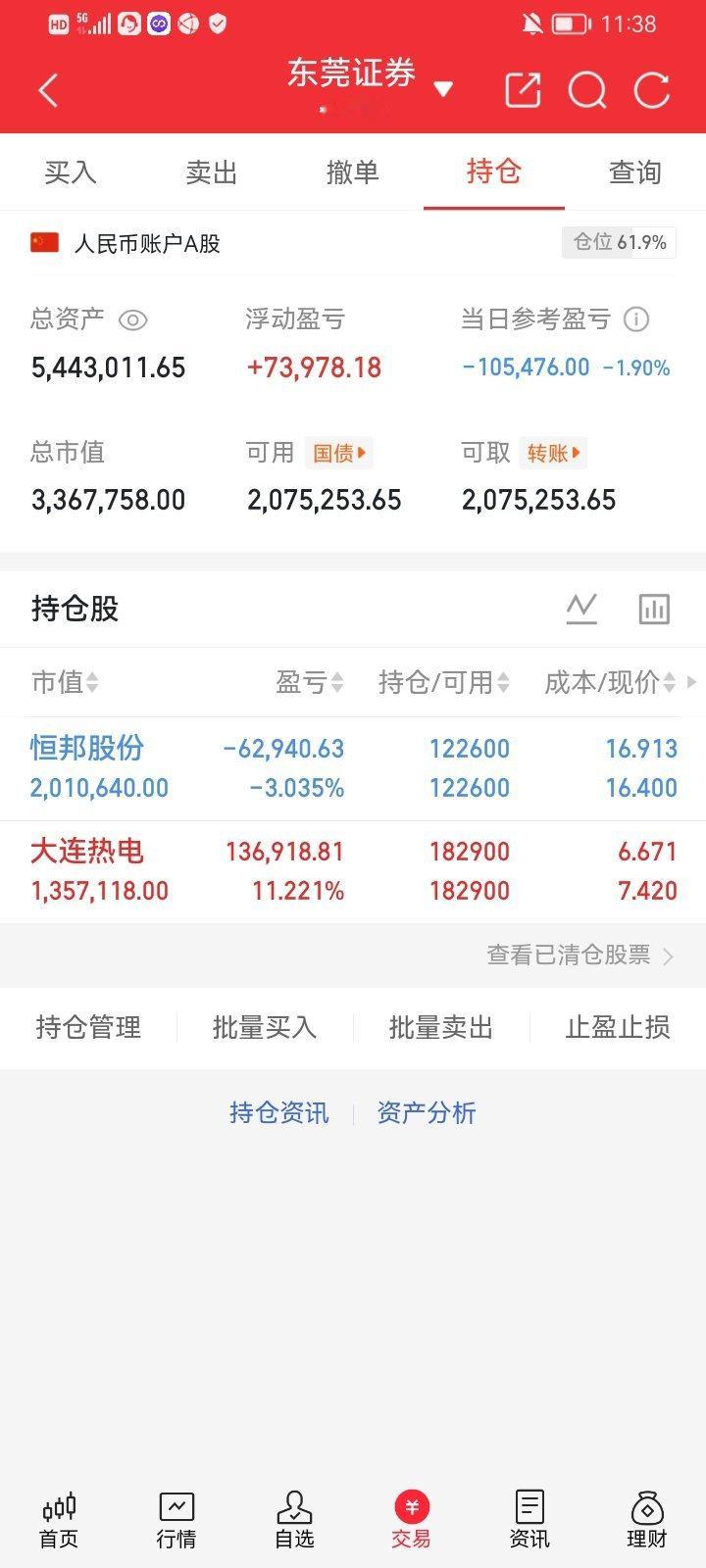Toggle sort order on the 盈亏 column

(309, 683)
